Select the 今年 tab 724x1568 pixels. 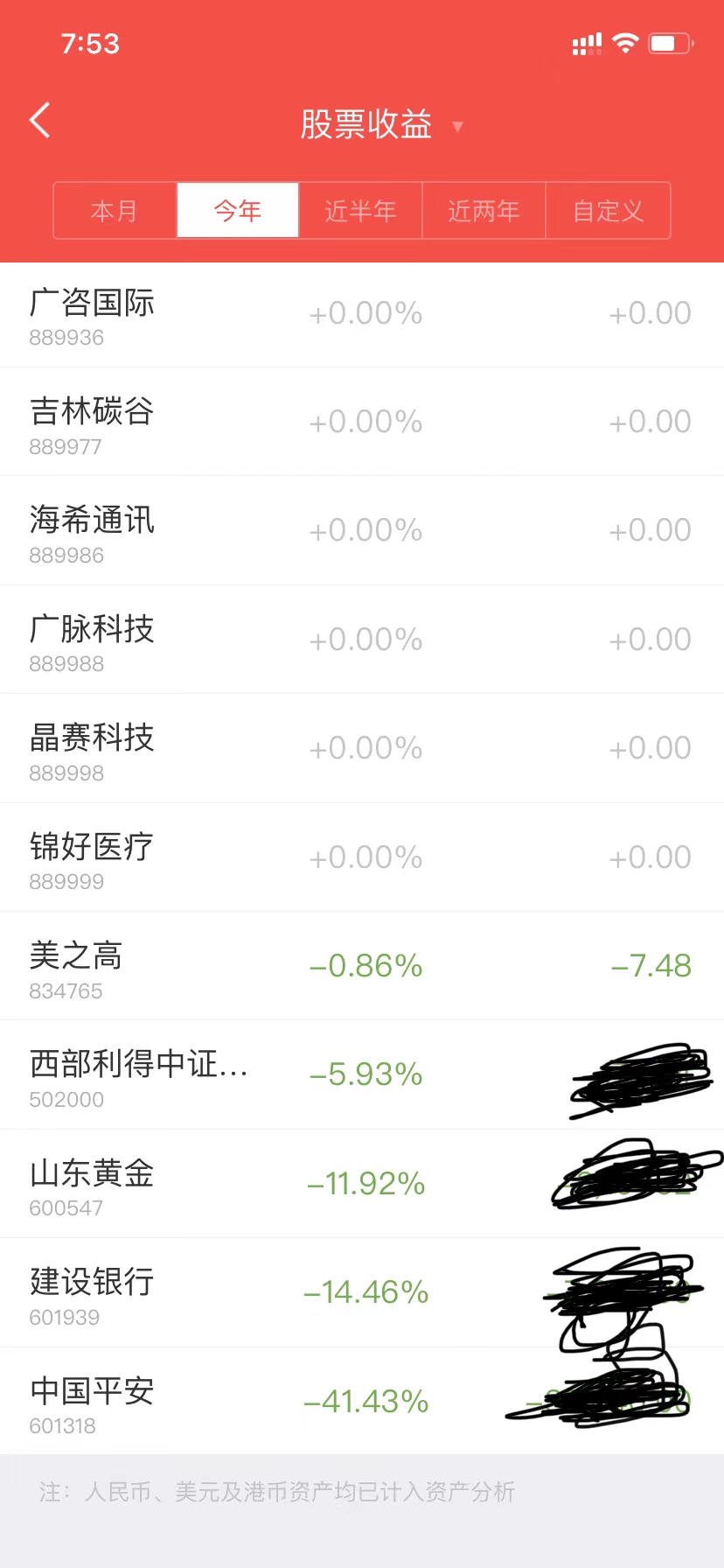[x=238, y=211]
